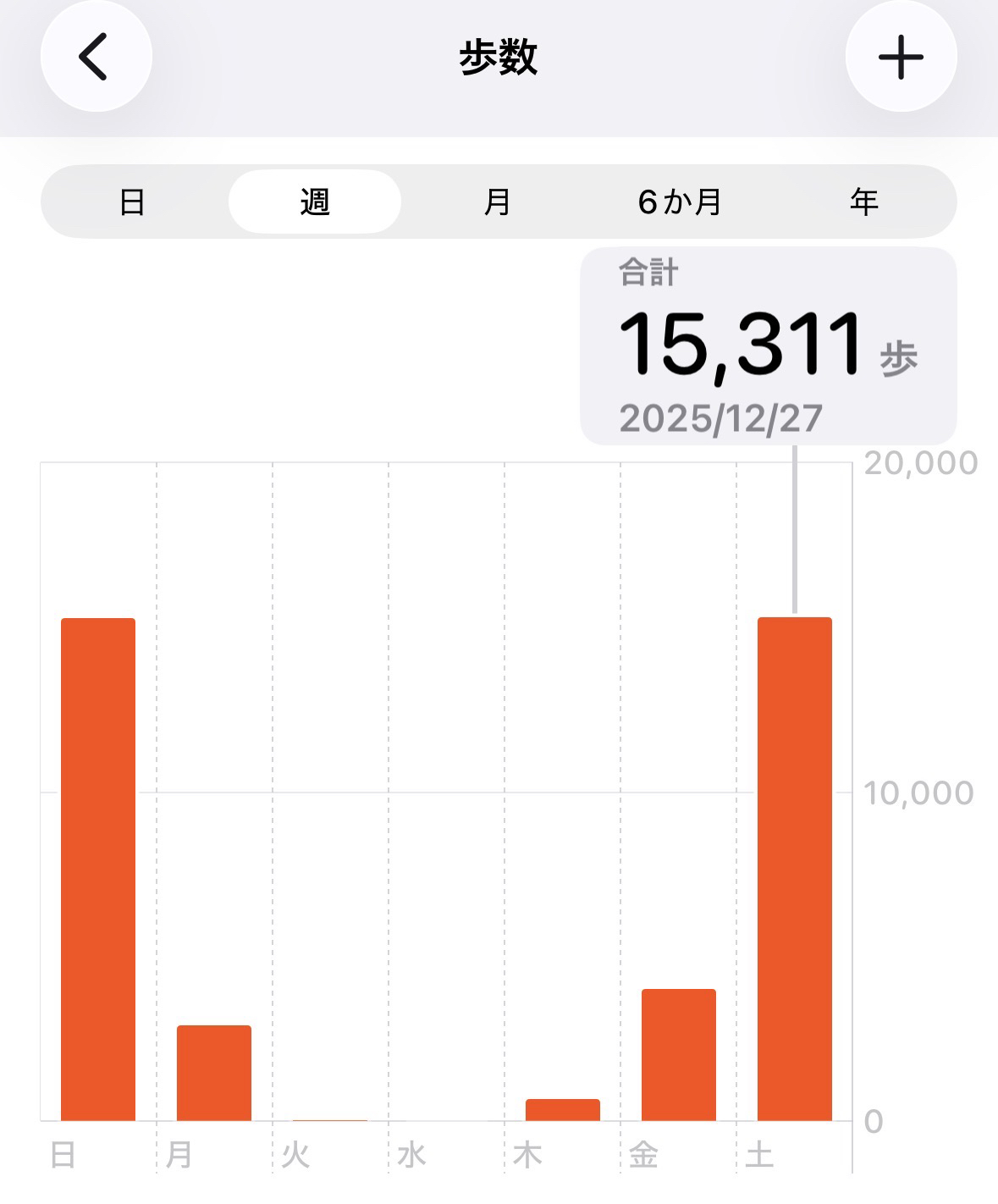Select the Thursday (木) step bar

[562, 1109]
